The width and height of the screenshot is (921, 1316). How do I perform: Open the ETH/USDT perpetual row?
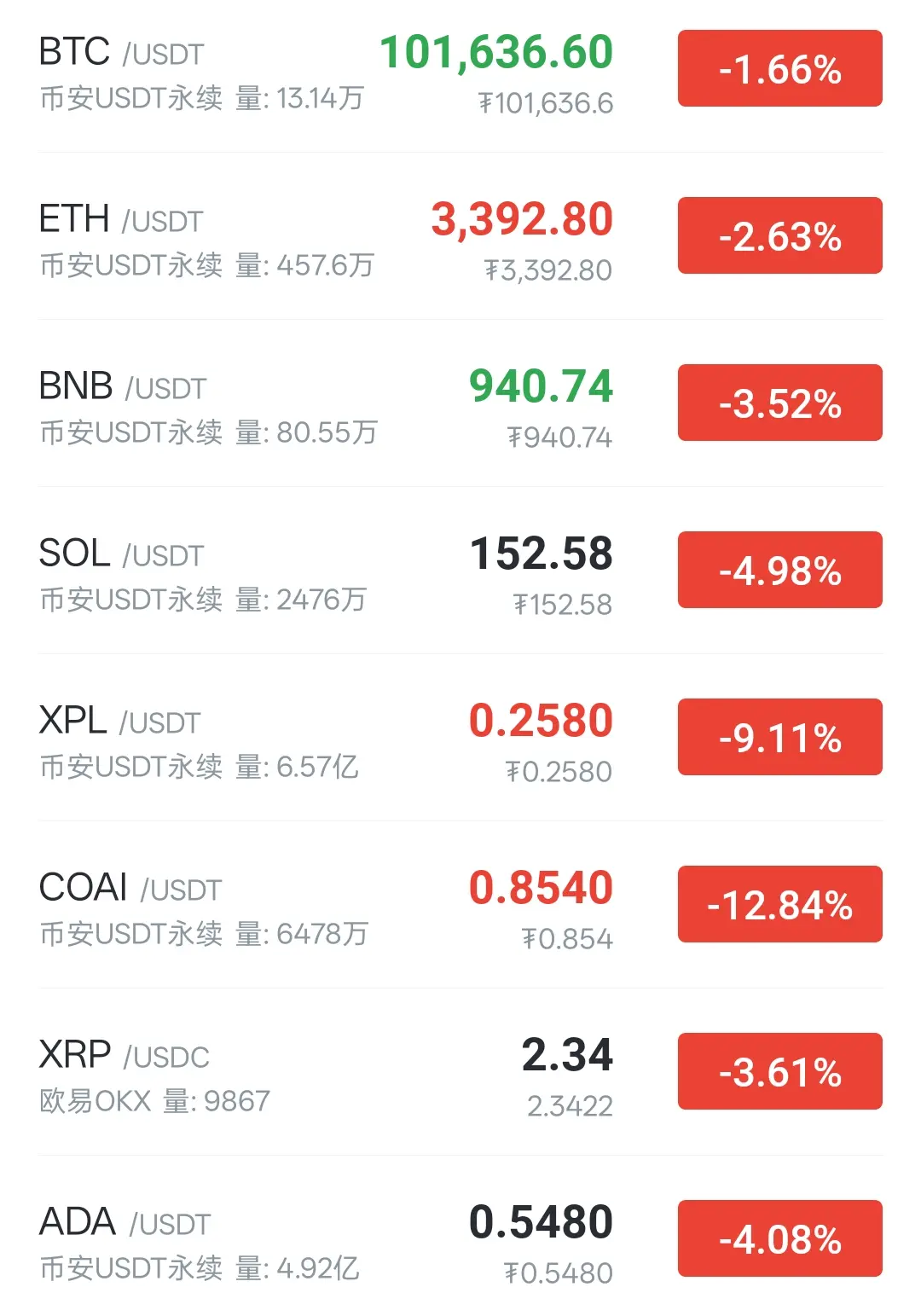[205, 241]
